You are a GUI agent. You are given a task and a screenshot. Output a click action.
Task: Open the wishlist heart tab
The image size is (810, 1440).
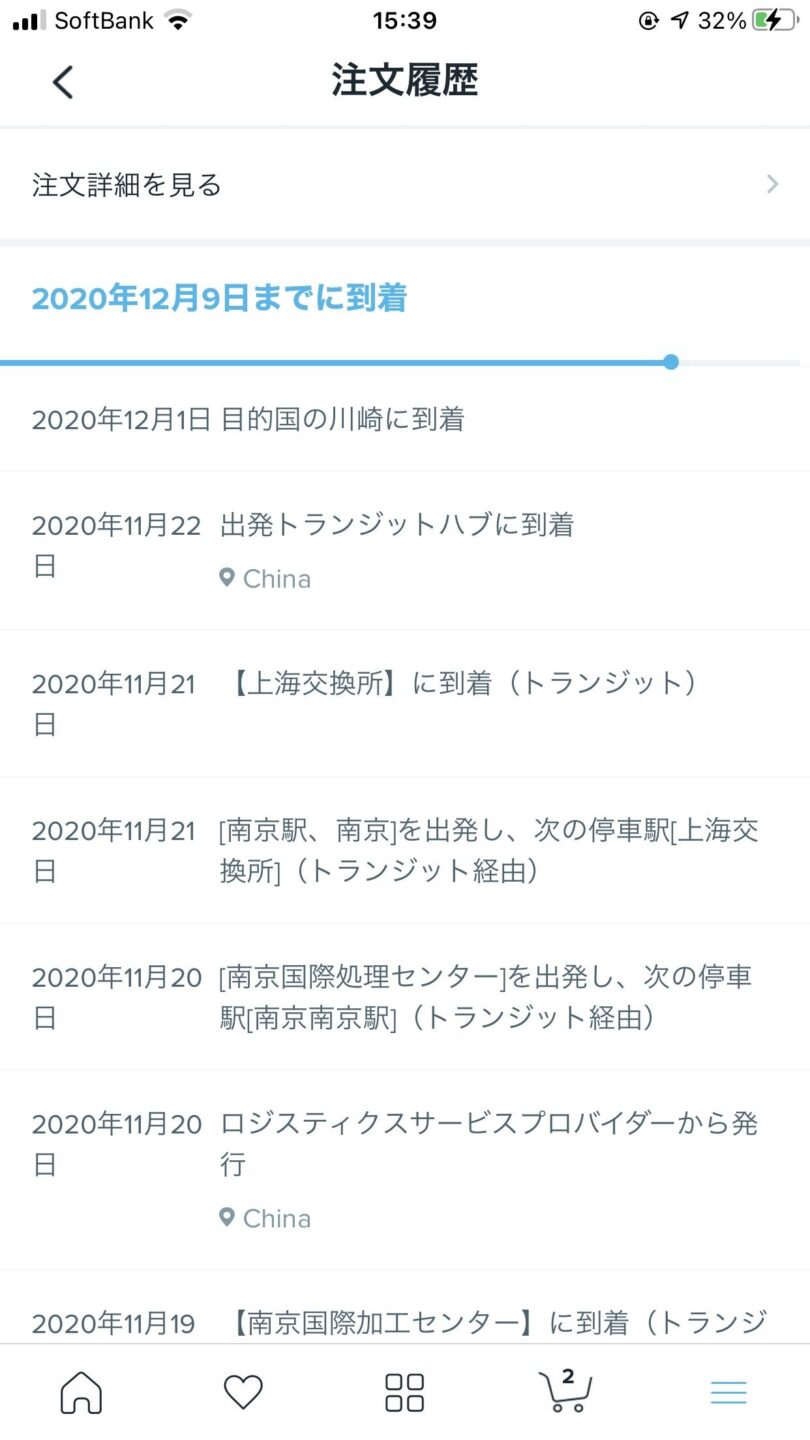click(x=243, y=1392)
